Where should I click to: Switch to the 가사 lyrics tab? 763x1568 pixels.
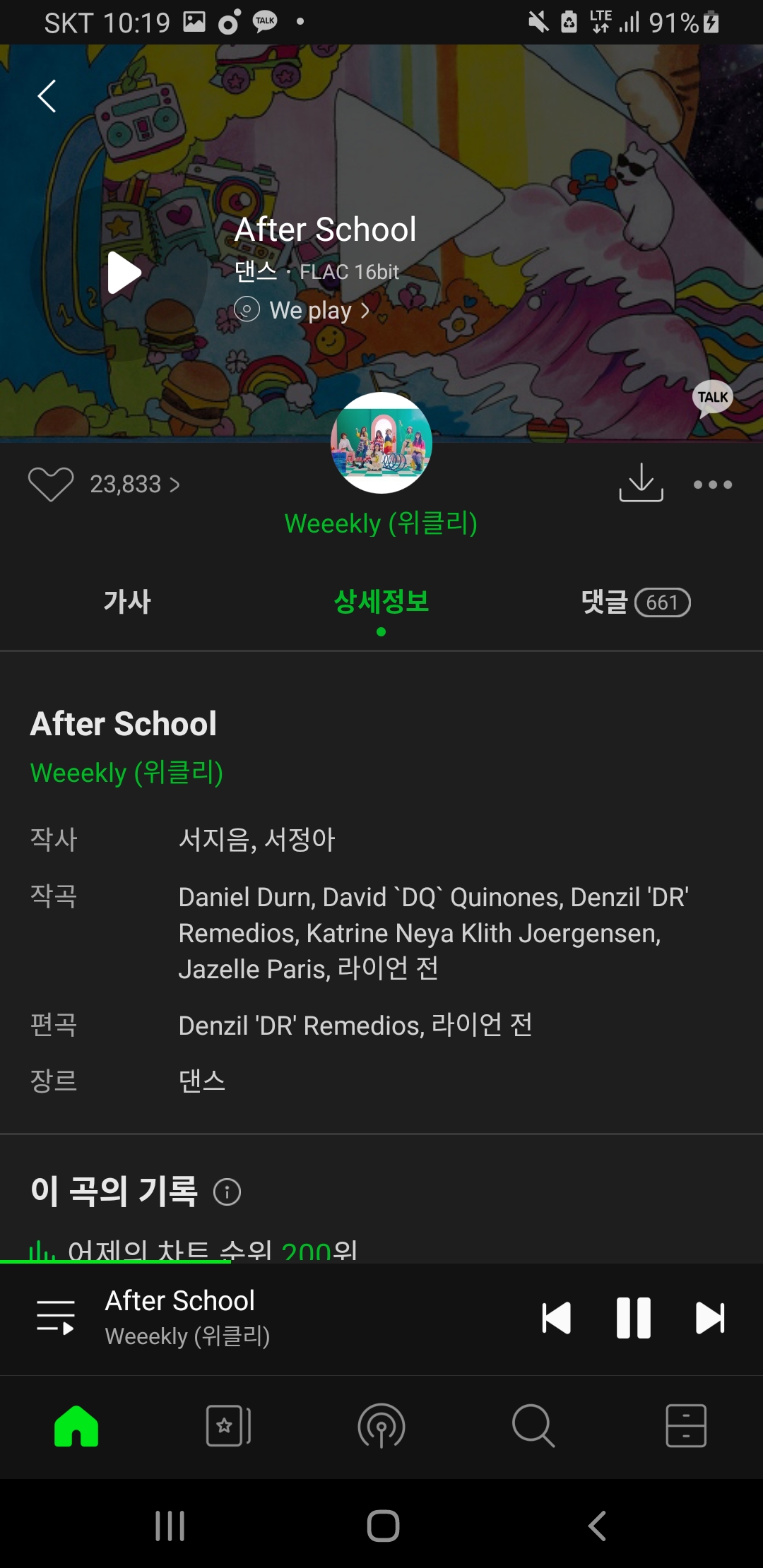point(126,602)
